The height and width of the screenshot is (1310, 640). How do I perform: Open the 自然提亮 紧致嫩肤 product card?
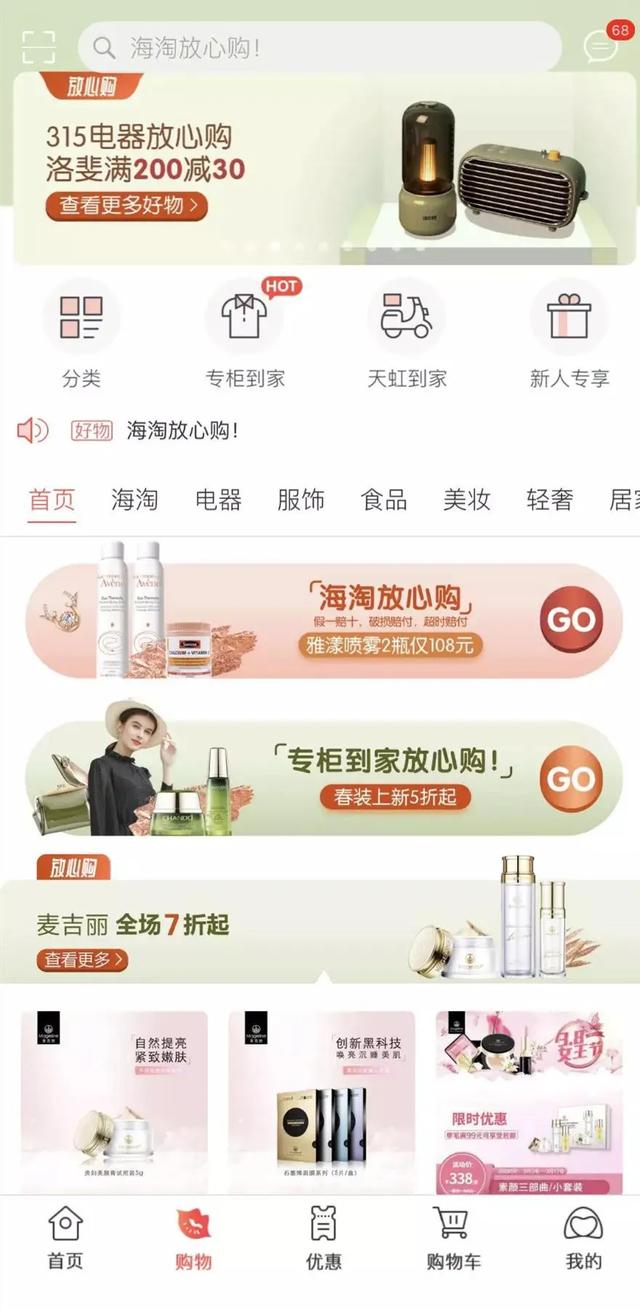click(114, 1100)
